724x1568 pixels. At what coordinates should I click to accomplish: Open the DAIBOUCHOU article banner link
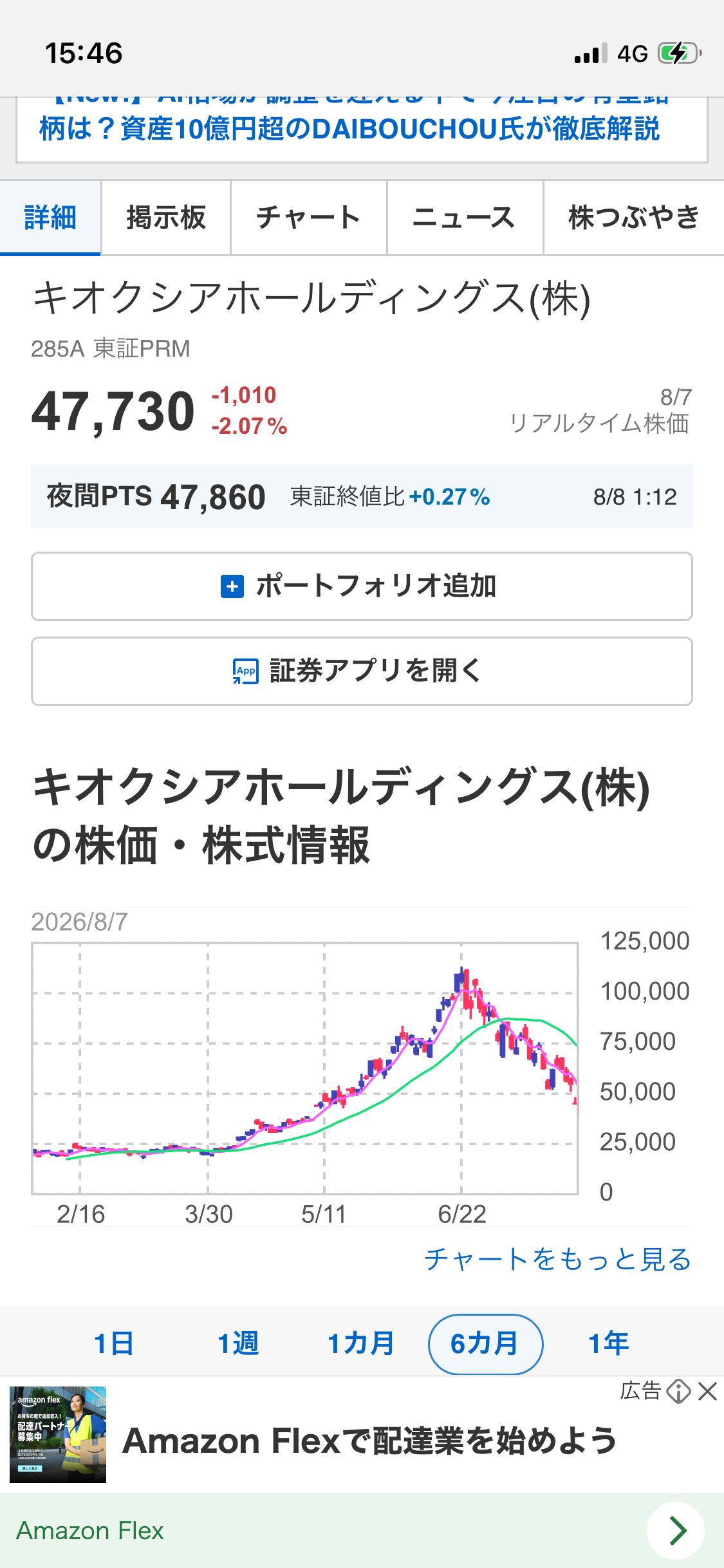pos(361,128)
